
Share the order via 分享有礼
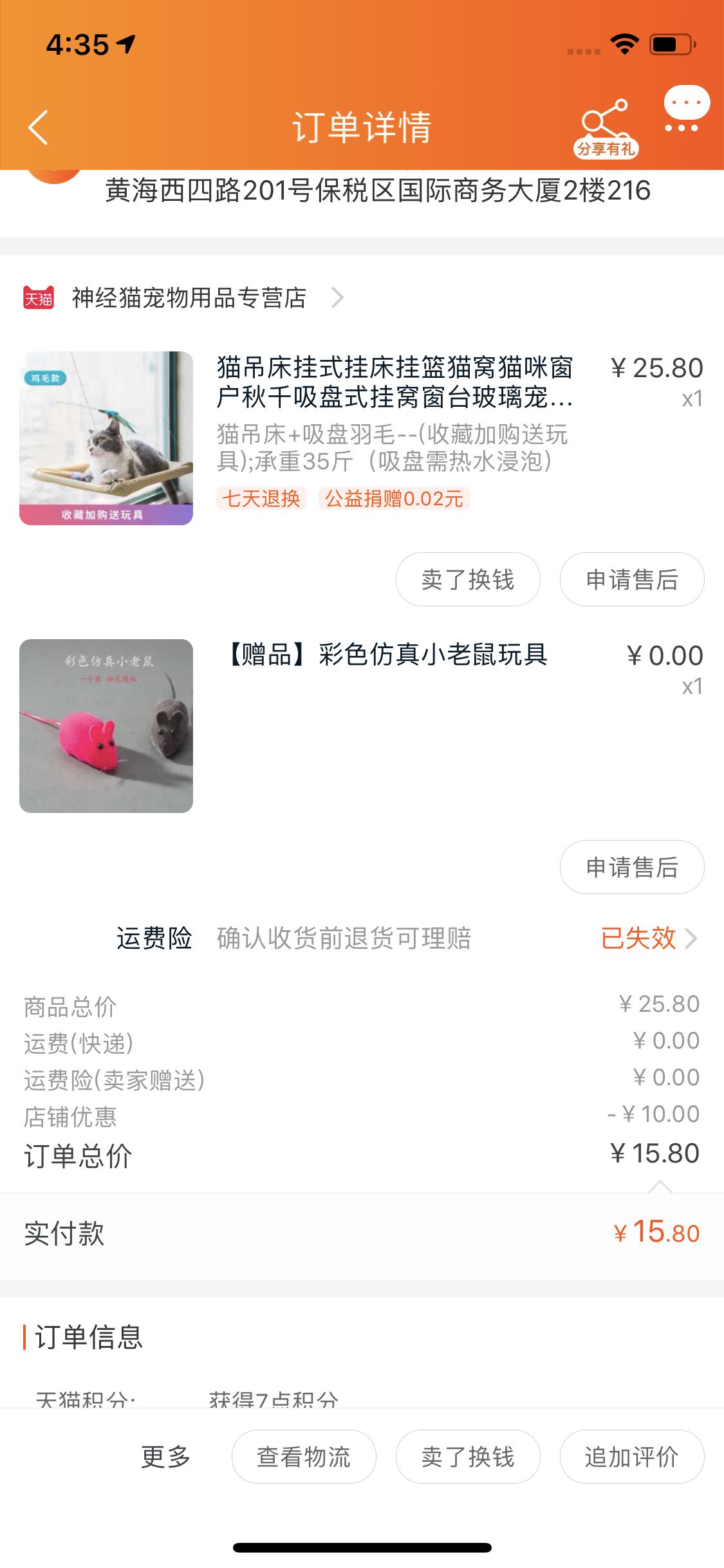[x=605, y=128]
